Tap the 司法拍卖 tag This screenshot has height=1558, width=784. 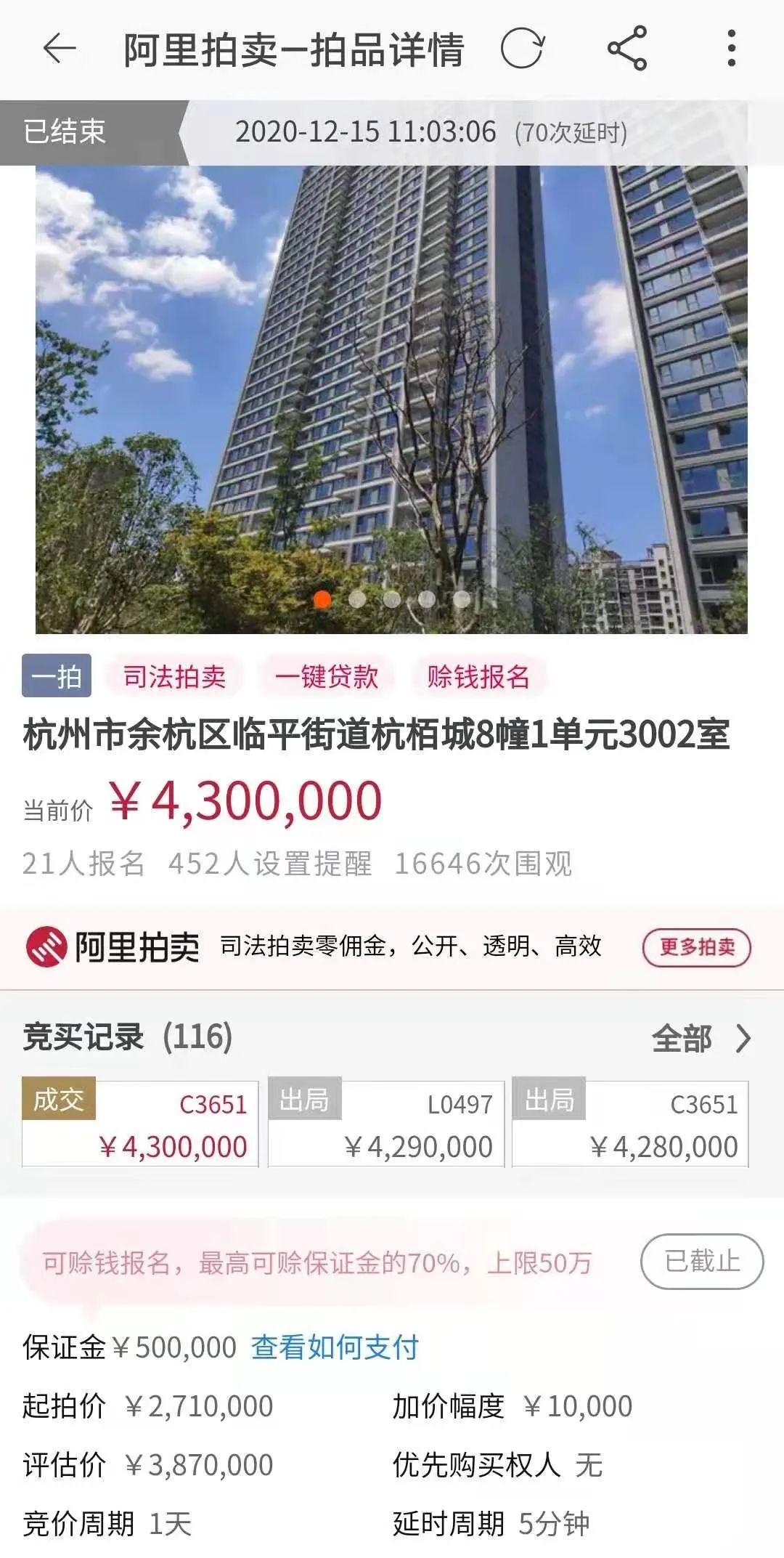click(x=174, y=676)
